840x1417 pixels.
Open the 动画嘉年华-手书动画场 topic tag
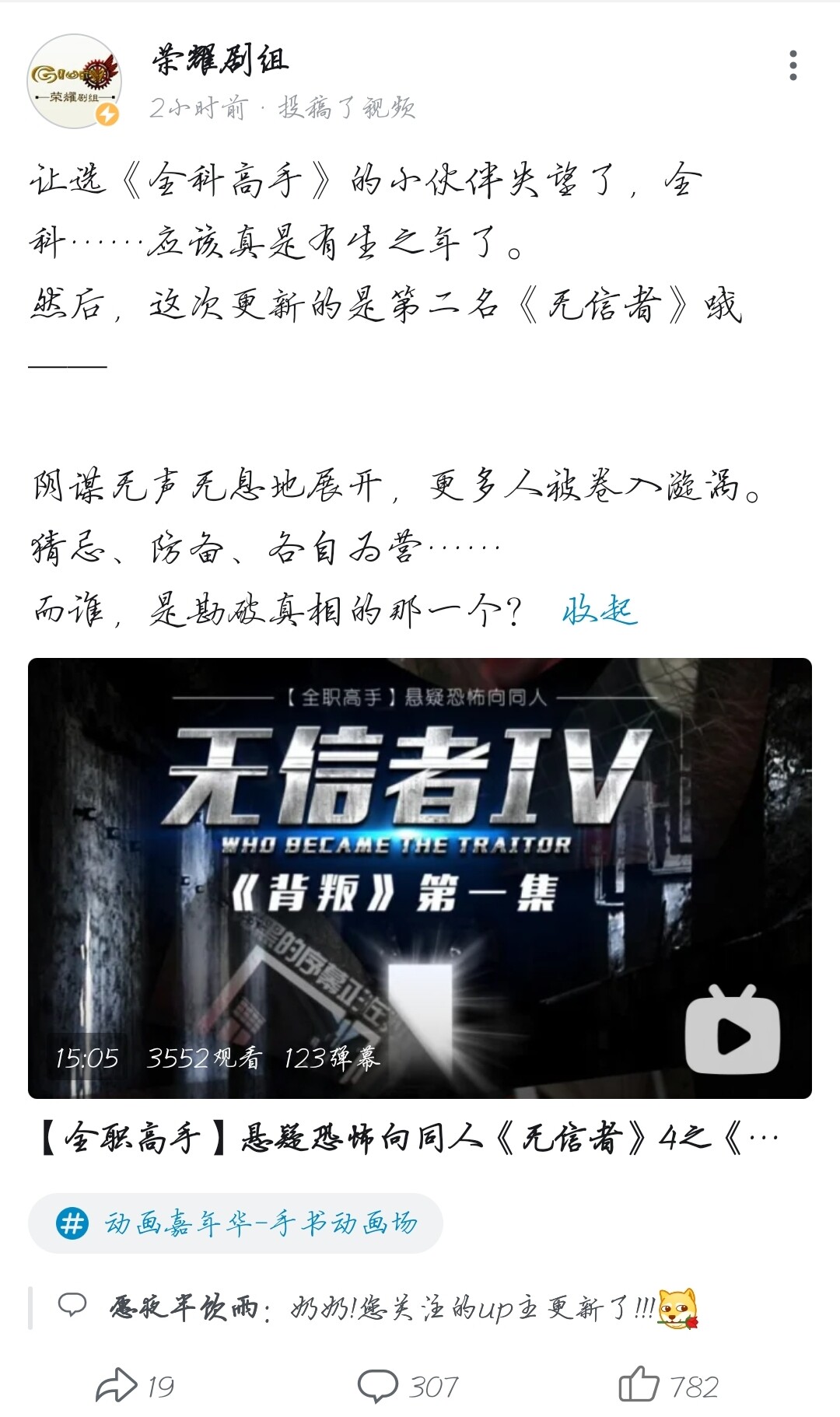point(236,1223)
